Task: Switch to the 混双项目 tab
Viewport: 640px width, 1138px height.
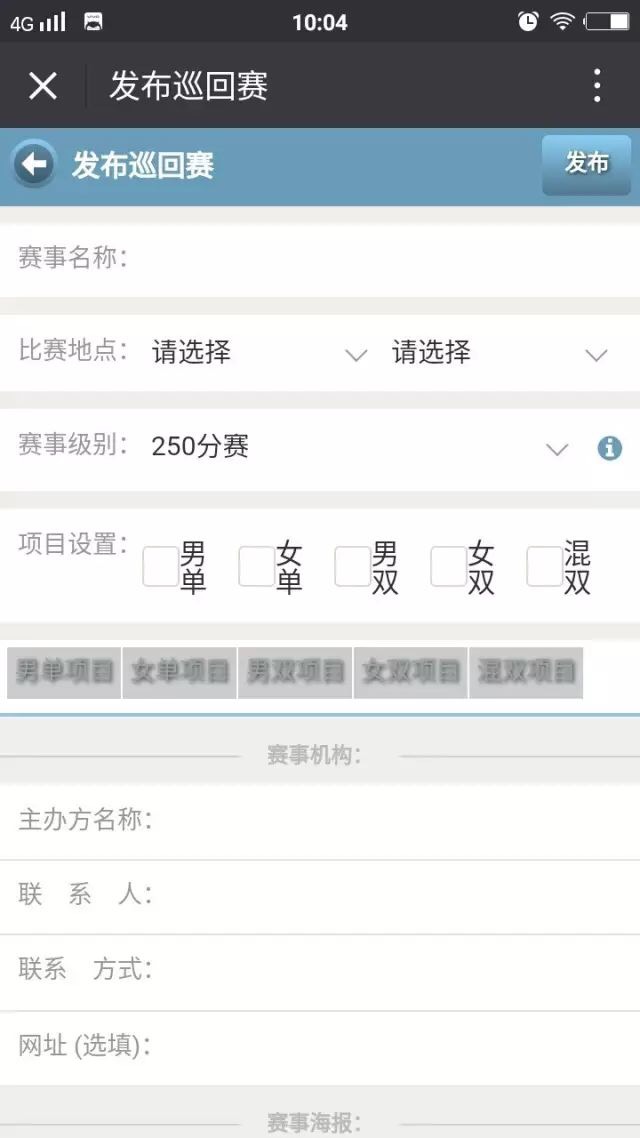Action: click(x=526, y=672)
